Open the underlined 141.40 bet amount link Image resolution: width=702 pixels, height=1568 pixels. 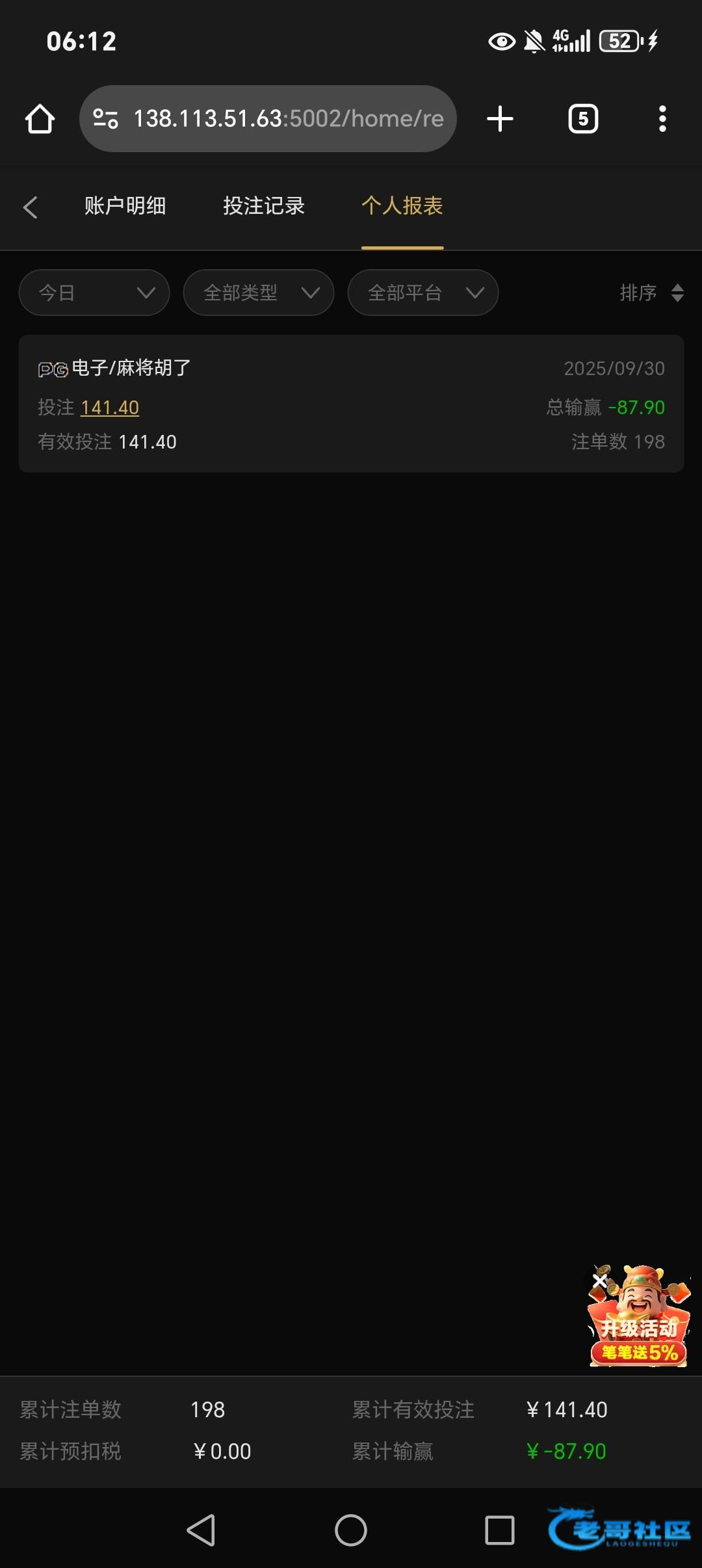tap(110, 408)
